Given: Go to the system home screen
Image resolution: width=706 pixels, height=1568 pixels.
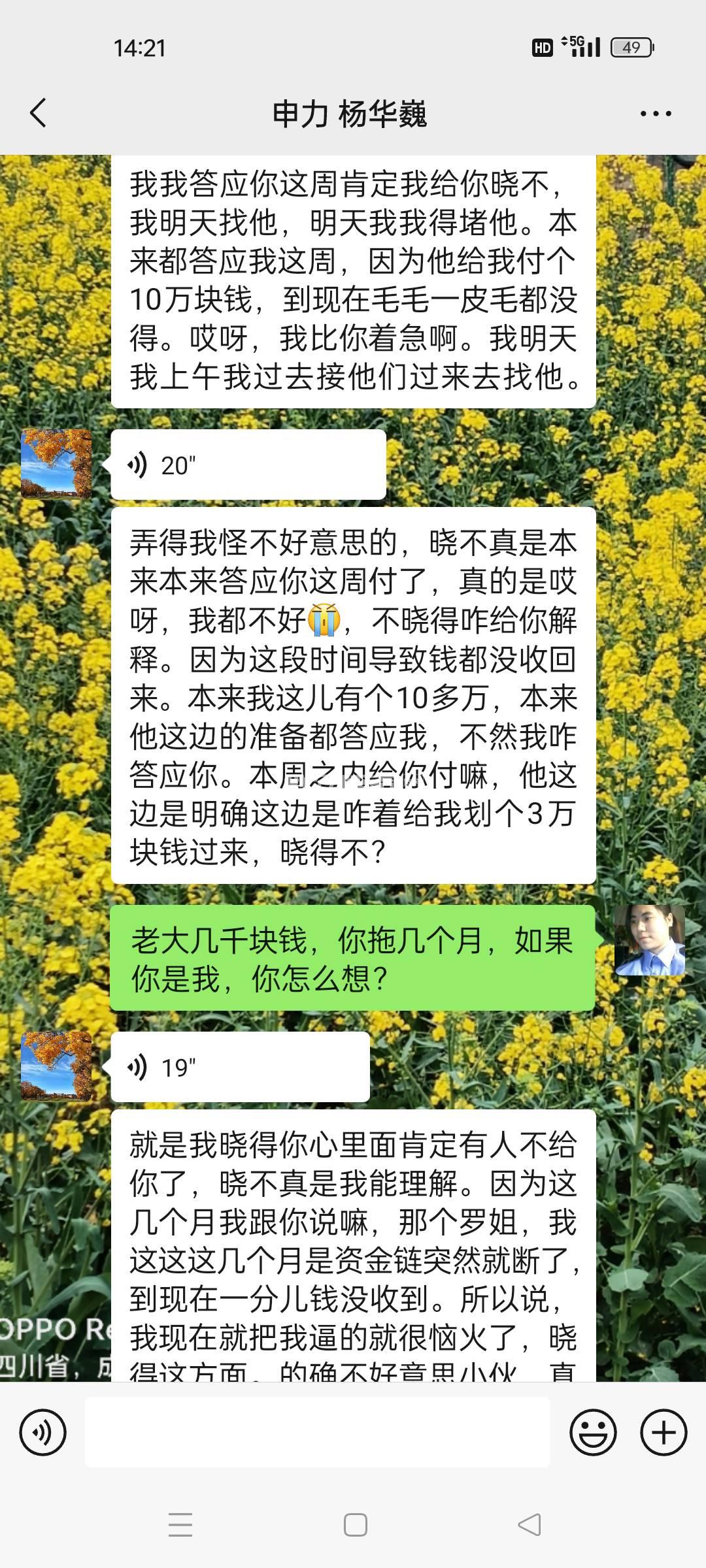Looking at the screenshot, I should pos(355,1525).
